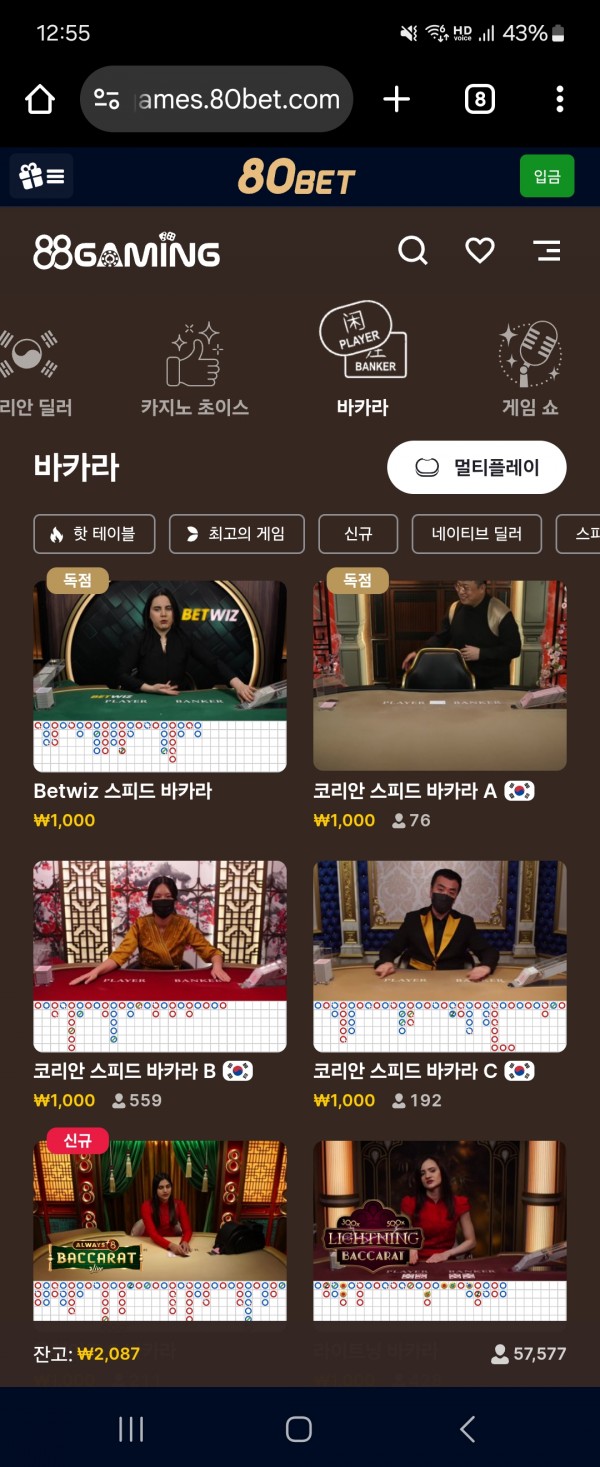Tap the green 입금 deposit button
This screenshot has width=600, height=1467.
point(546,177)
